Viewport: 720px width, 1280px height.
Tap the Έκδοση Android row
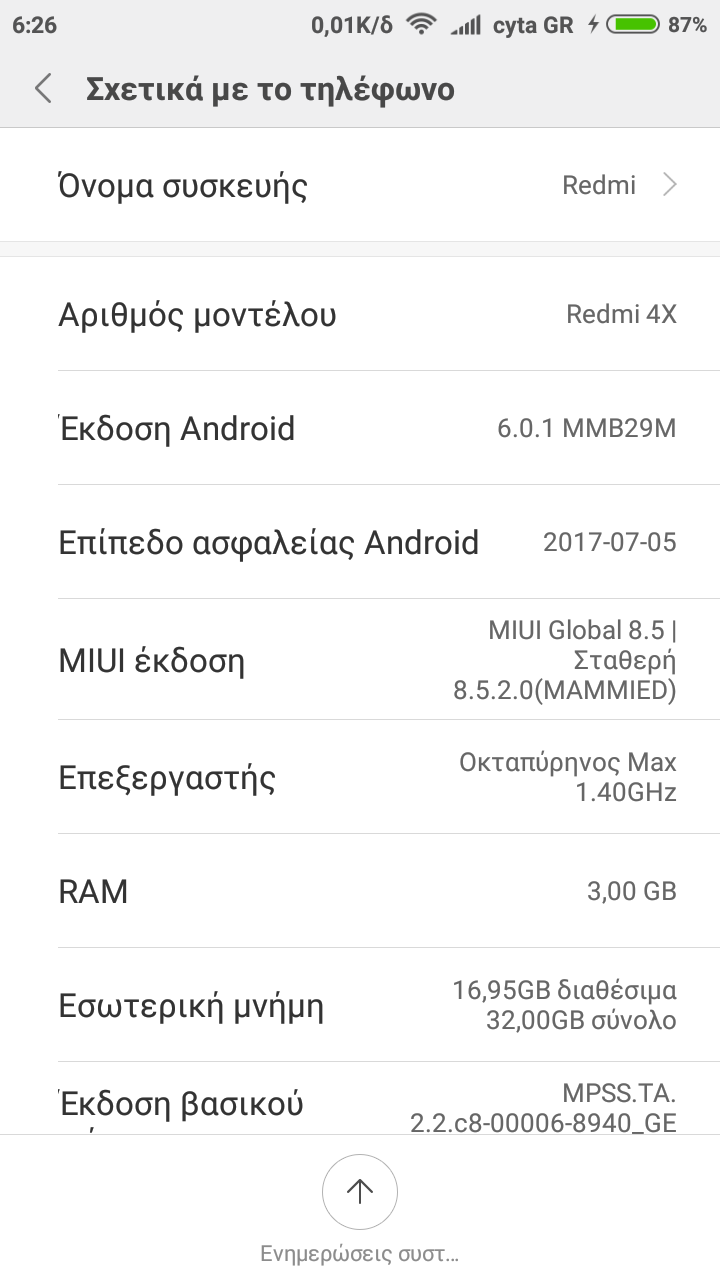coord(360,429)
